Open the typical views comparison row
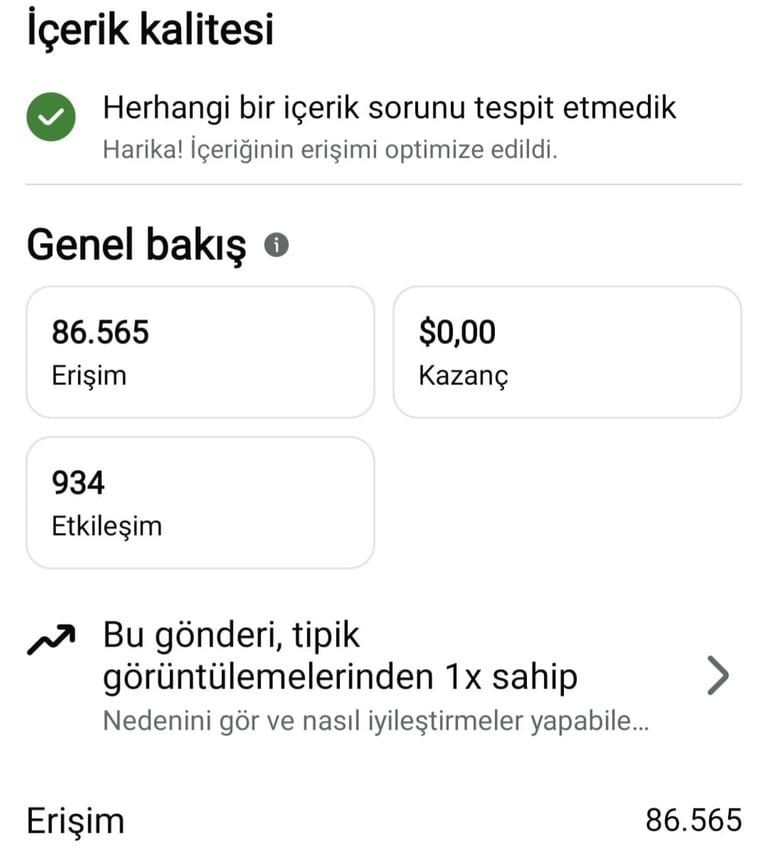This screenshot has height=865, width=768. pos(380,677)
